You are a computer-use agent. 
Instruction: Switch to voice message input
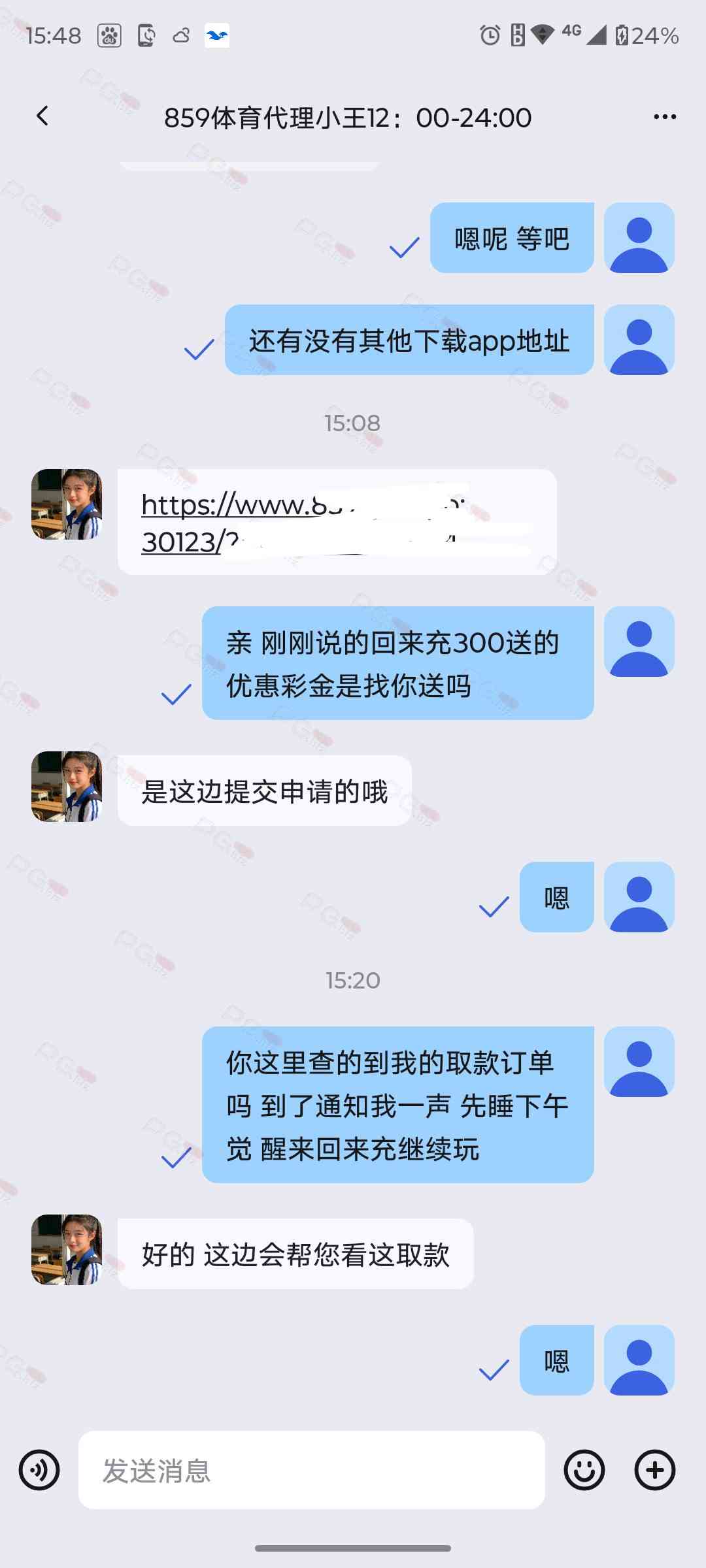coord(39,1470)
